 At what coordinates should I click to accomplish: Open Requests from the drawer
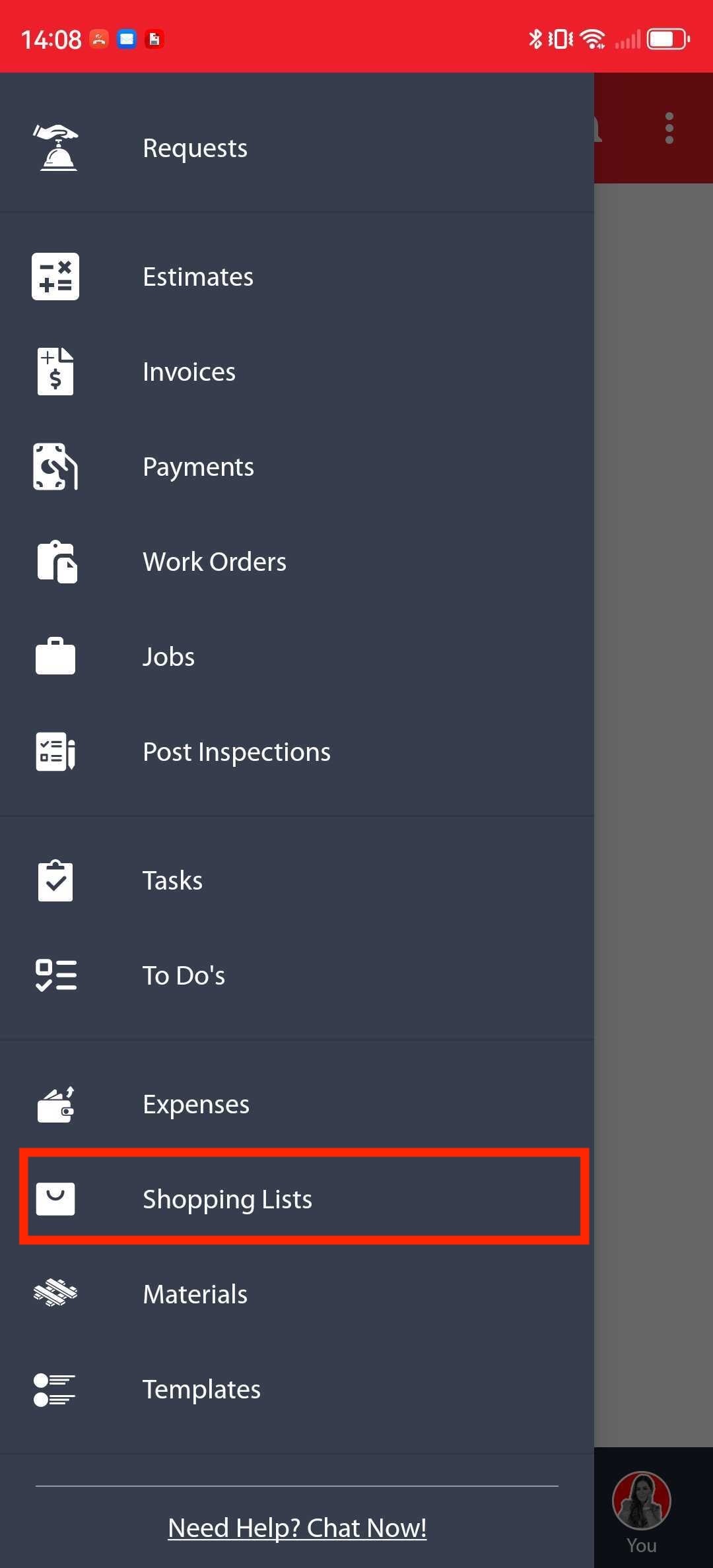tap(195, 148)
